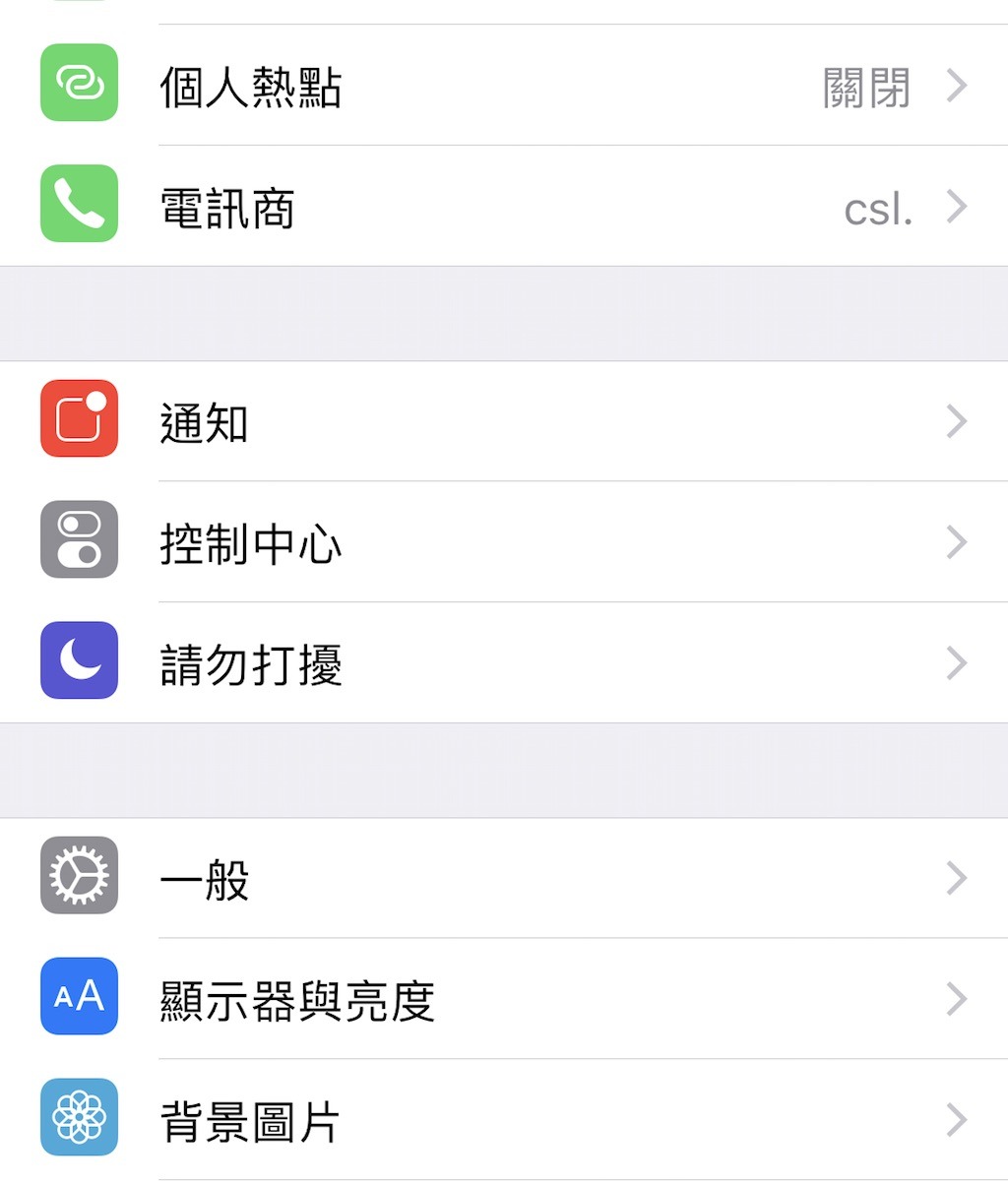
Task: Open General via the gear 一般 icon
Action: 78,877
